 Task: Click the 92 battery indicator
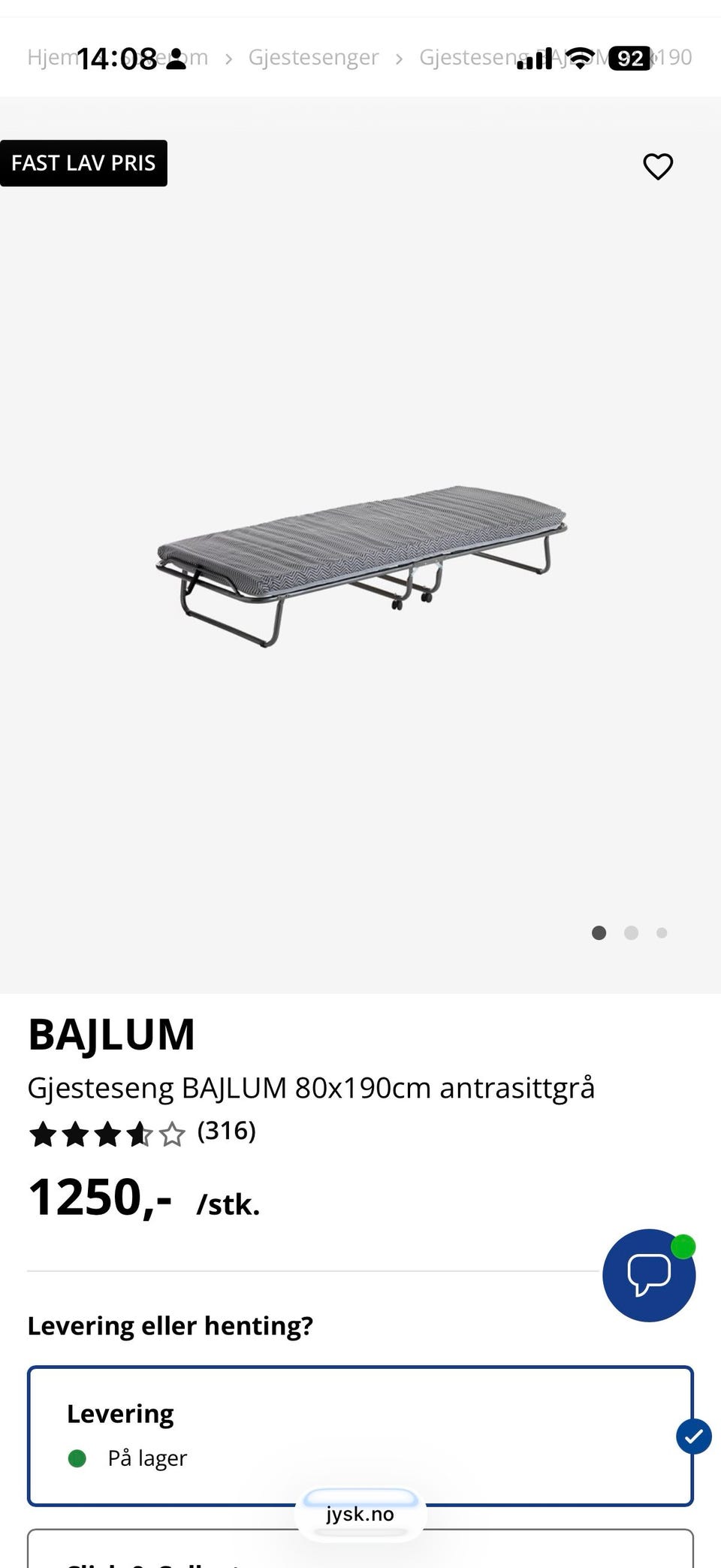[x=629, y=57]
